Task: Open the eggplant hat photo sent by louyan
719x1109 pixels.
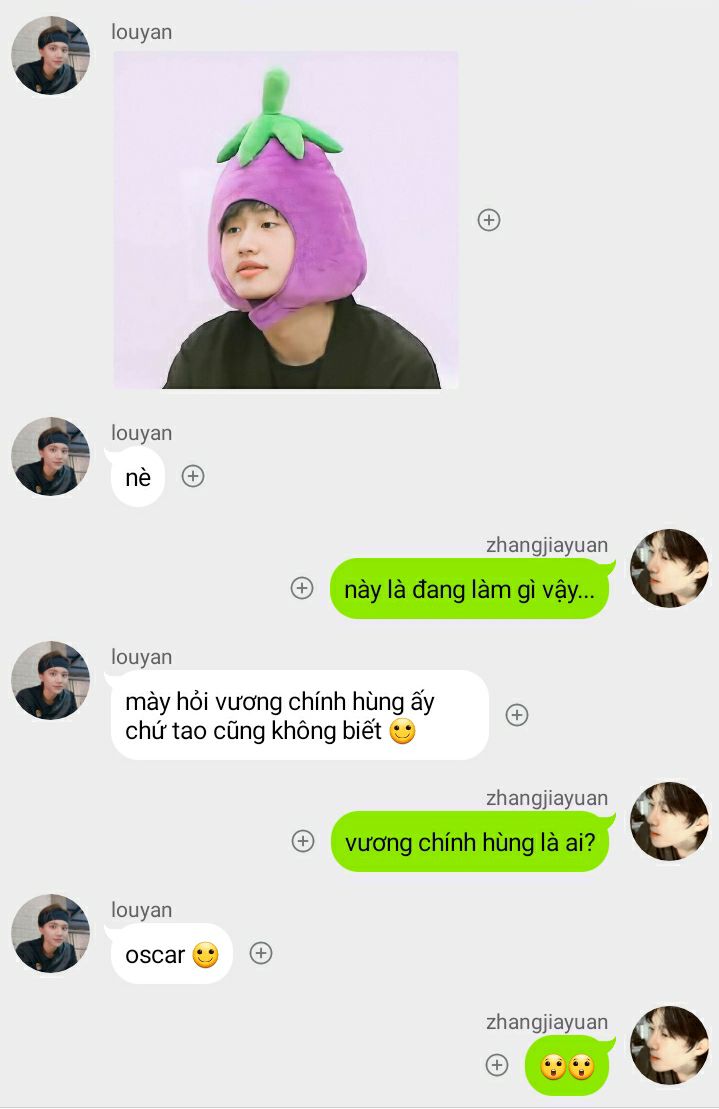Action: tap(286, 220)
